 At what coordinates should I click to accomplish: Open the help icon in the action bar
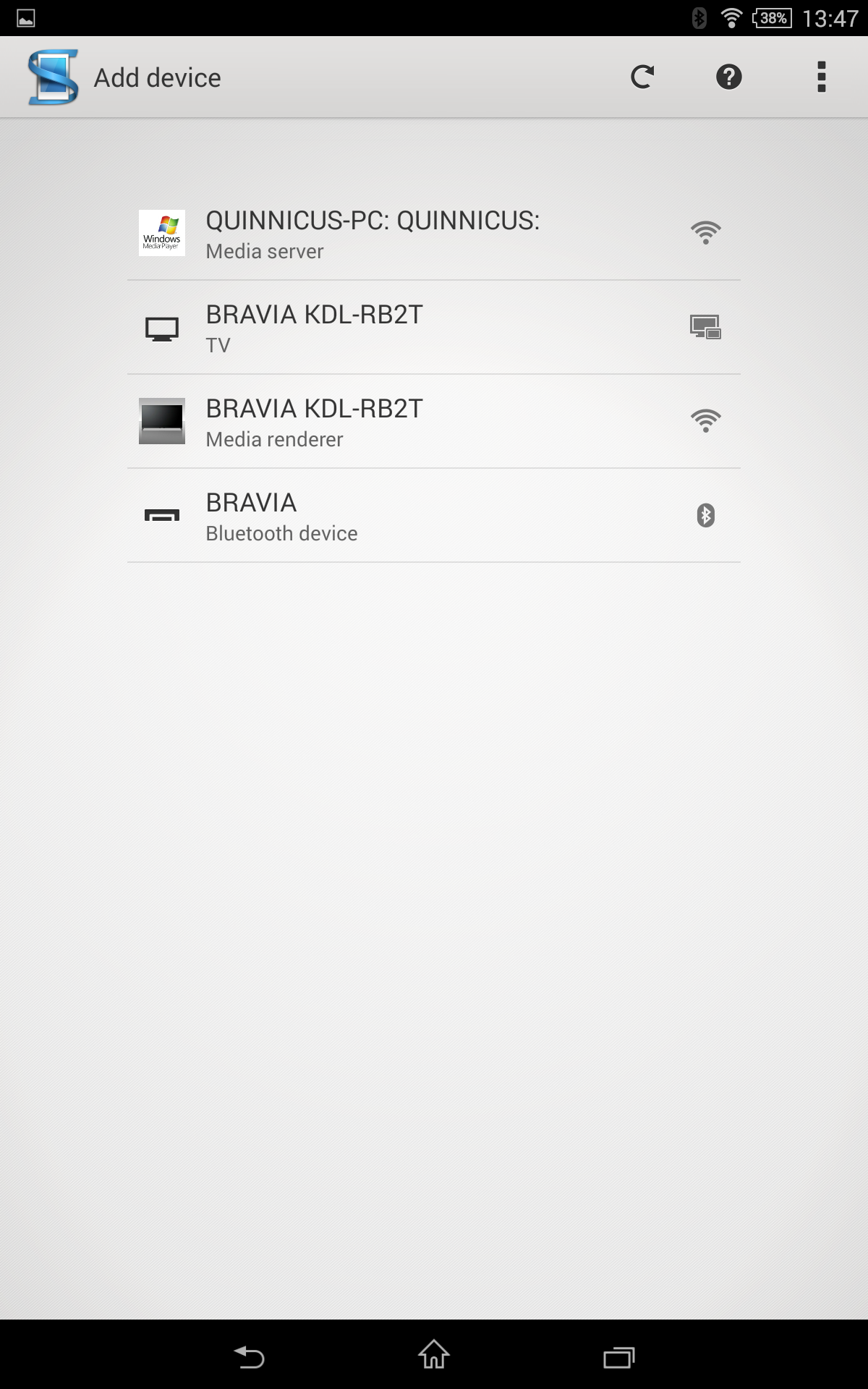728,77
